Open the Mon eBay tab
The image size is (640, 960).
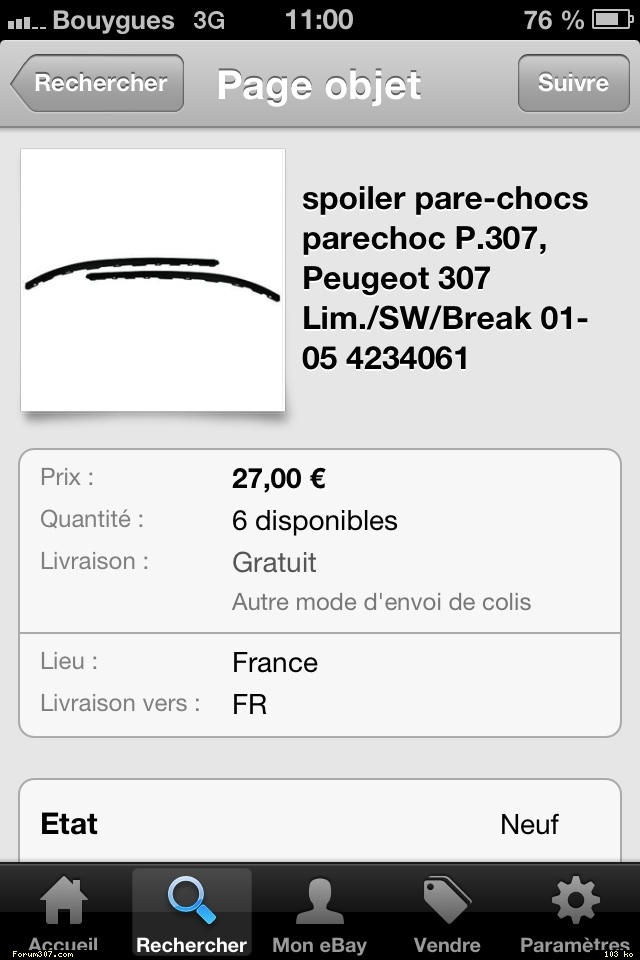320,912
